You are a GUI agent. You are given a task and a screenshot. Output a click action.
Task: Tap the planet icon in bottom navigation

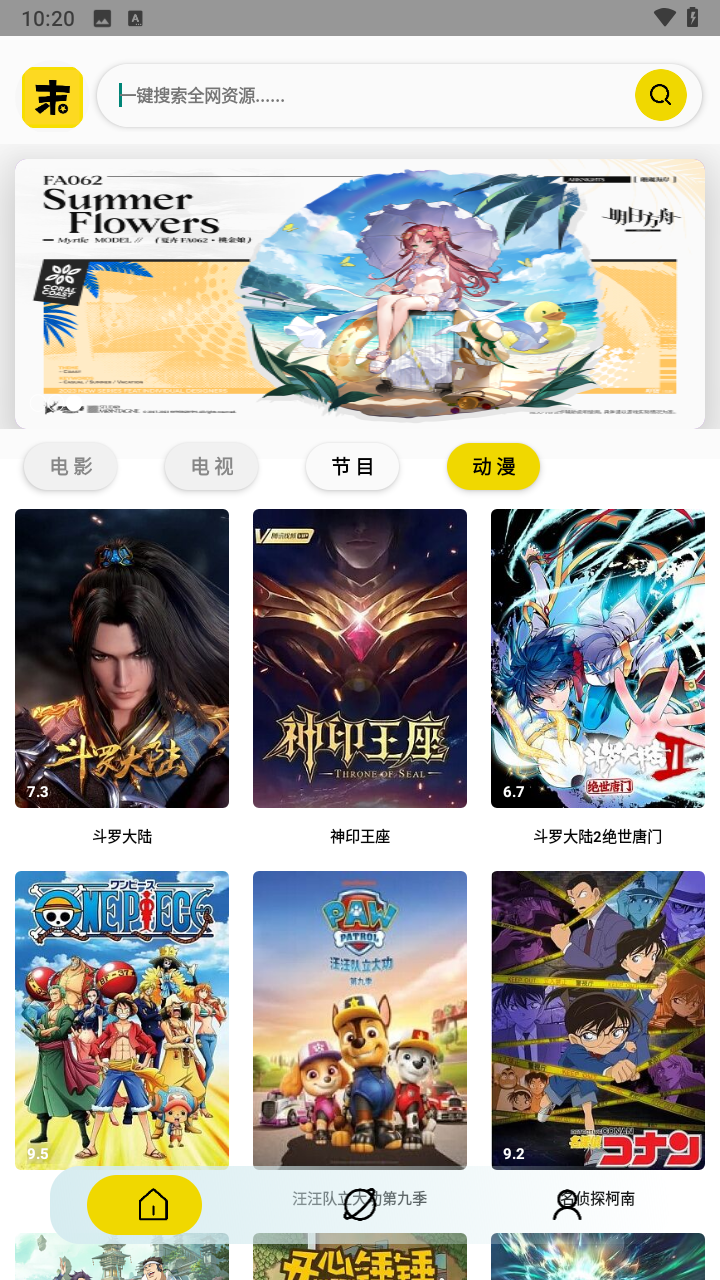360,1205
